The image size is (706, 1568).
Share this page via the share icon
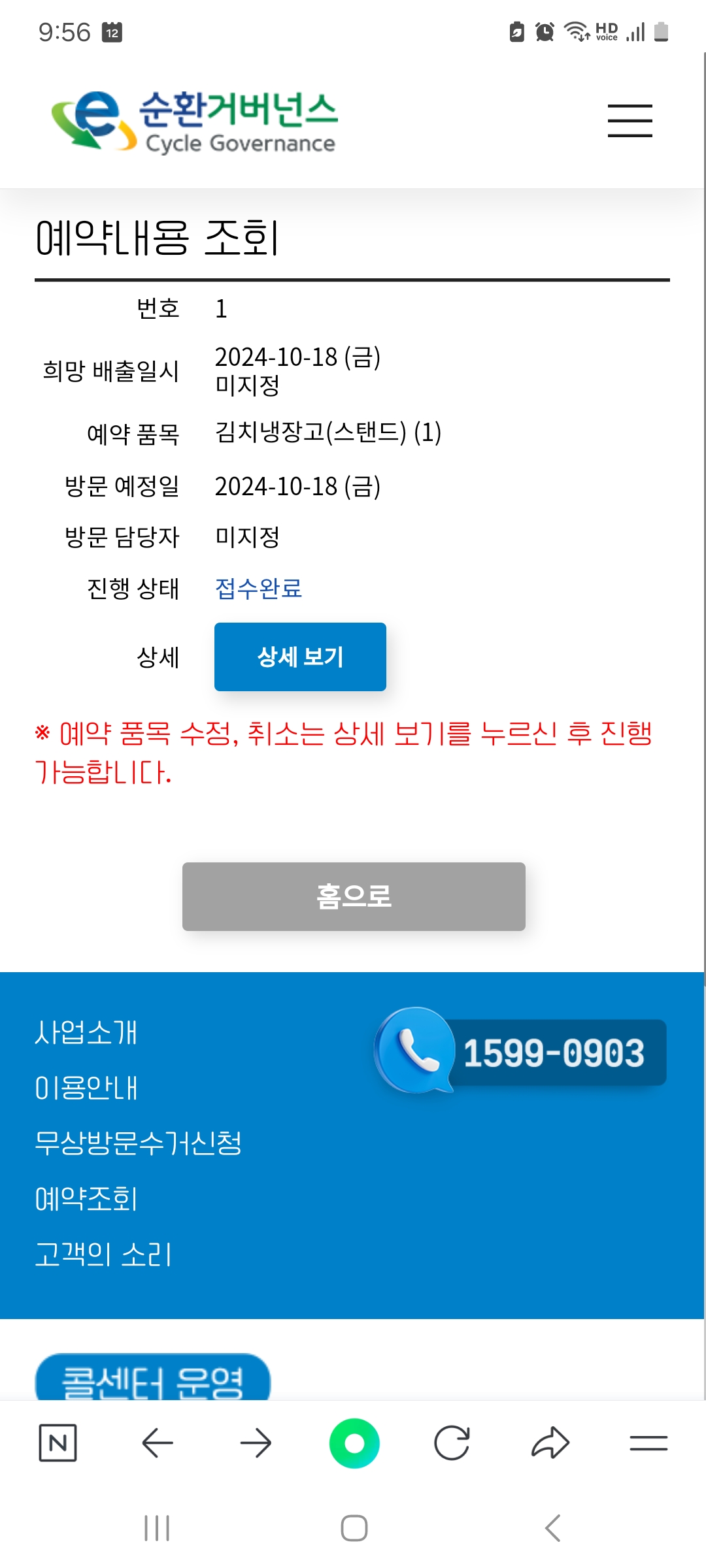(x=550, y=1443)
